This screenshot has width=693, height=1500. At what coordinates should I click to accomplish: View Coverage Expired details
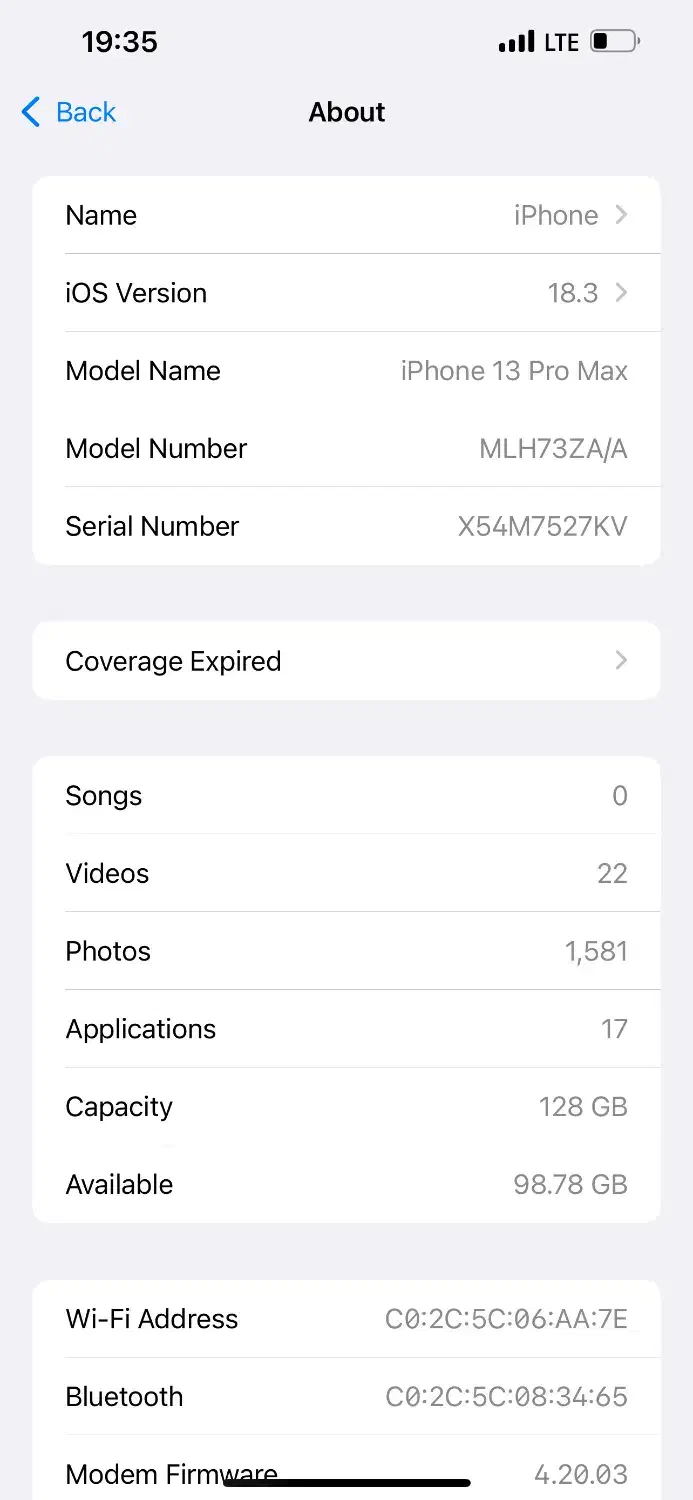click(x=346, y=661)
